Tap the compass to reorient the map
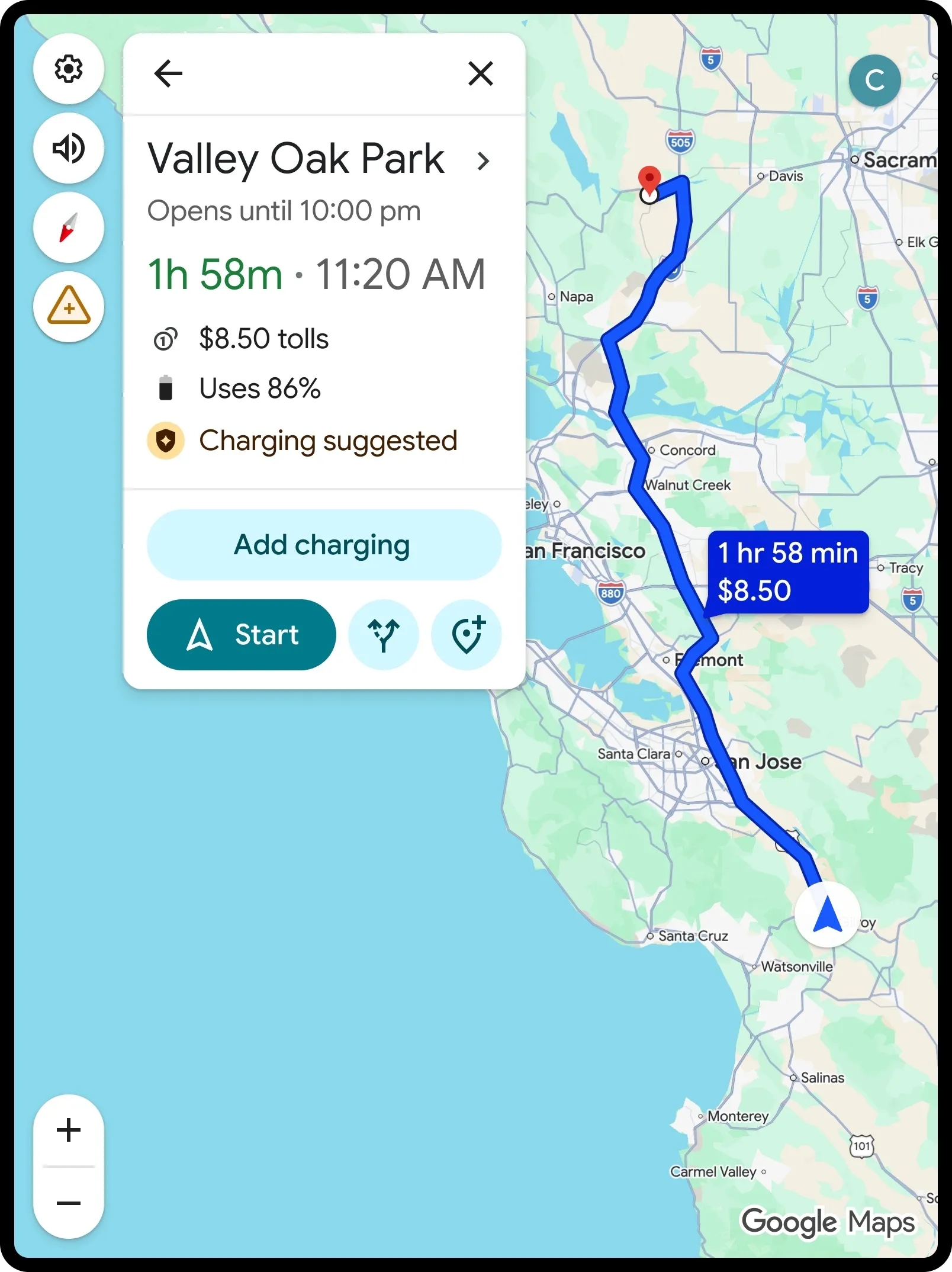The width and height of the screenshot is (952, 1272). 69,227
